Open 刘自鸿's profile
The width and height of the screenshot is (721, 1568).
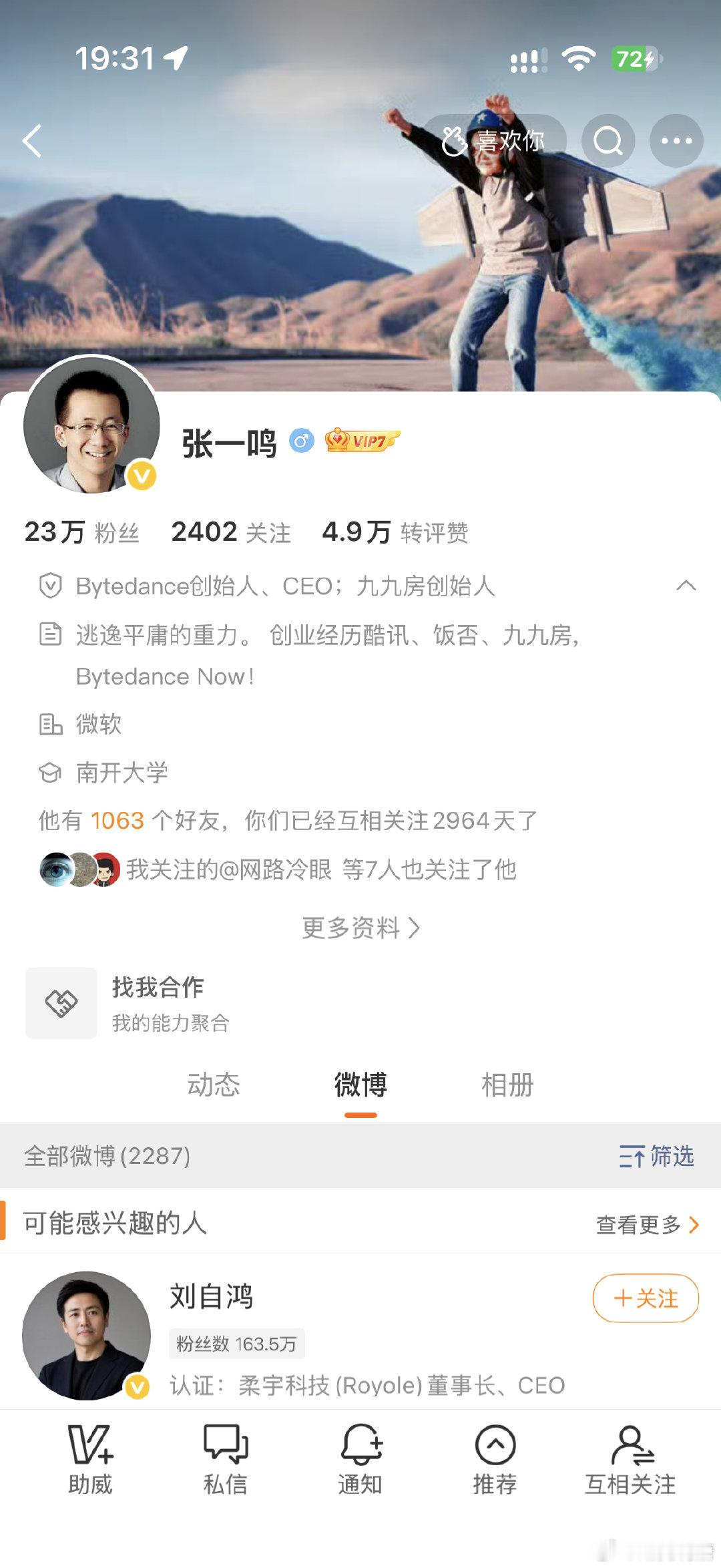click(x=211, y=1296)
